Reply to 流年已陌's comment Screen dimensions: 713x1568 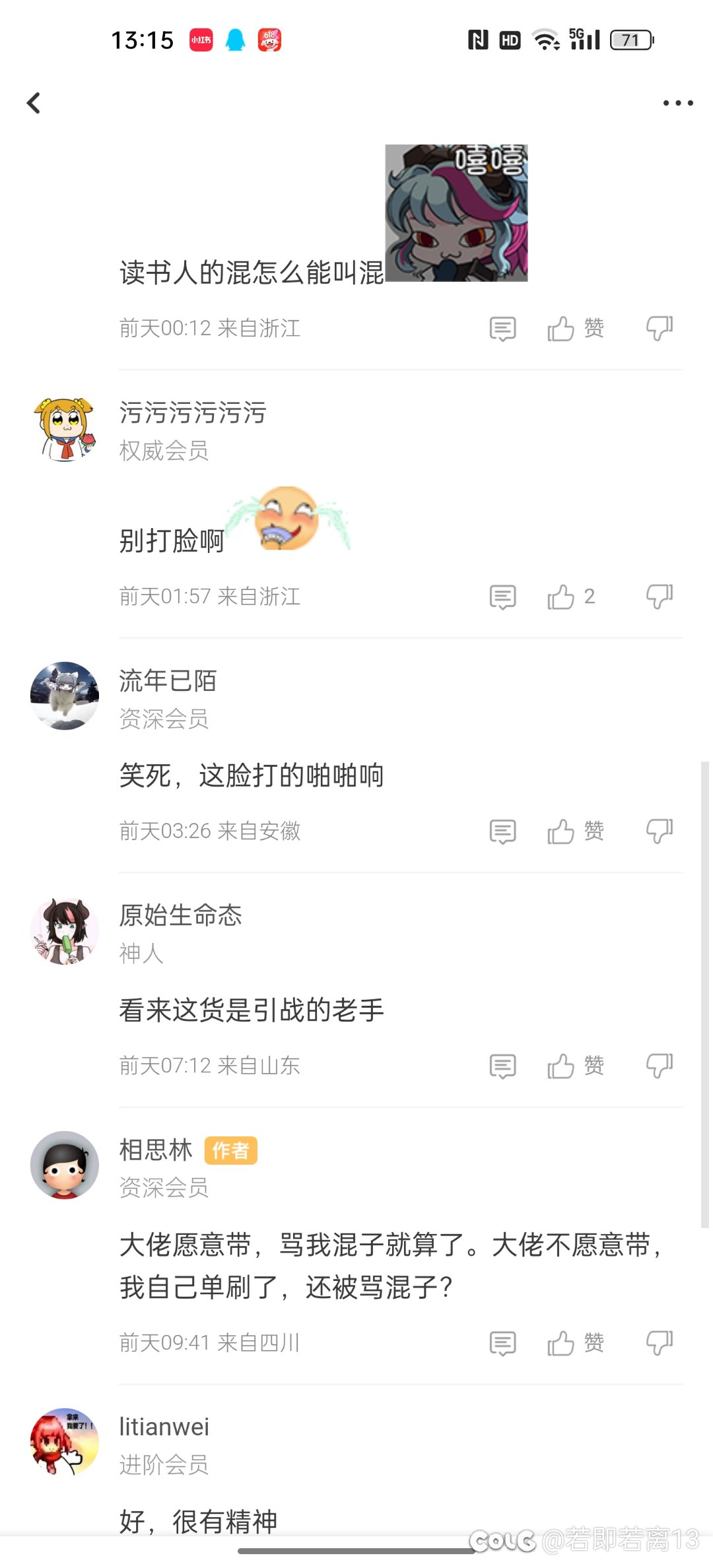click(502, 832)
